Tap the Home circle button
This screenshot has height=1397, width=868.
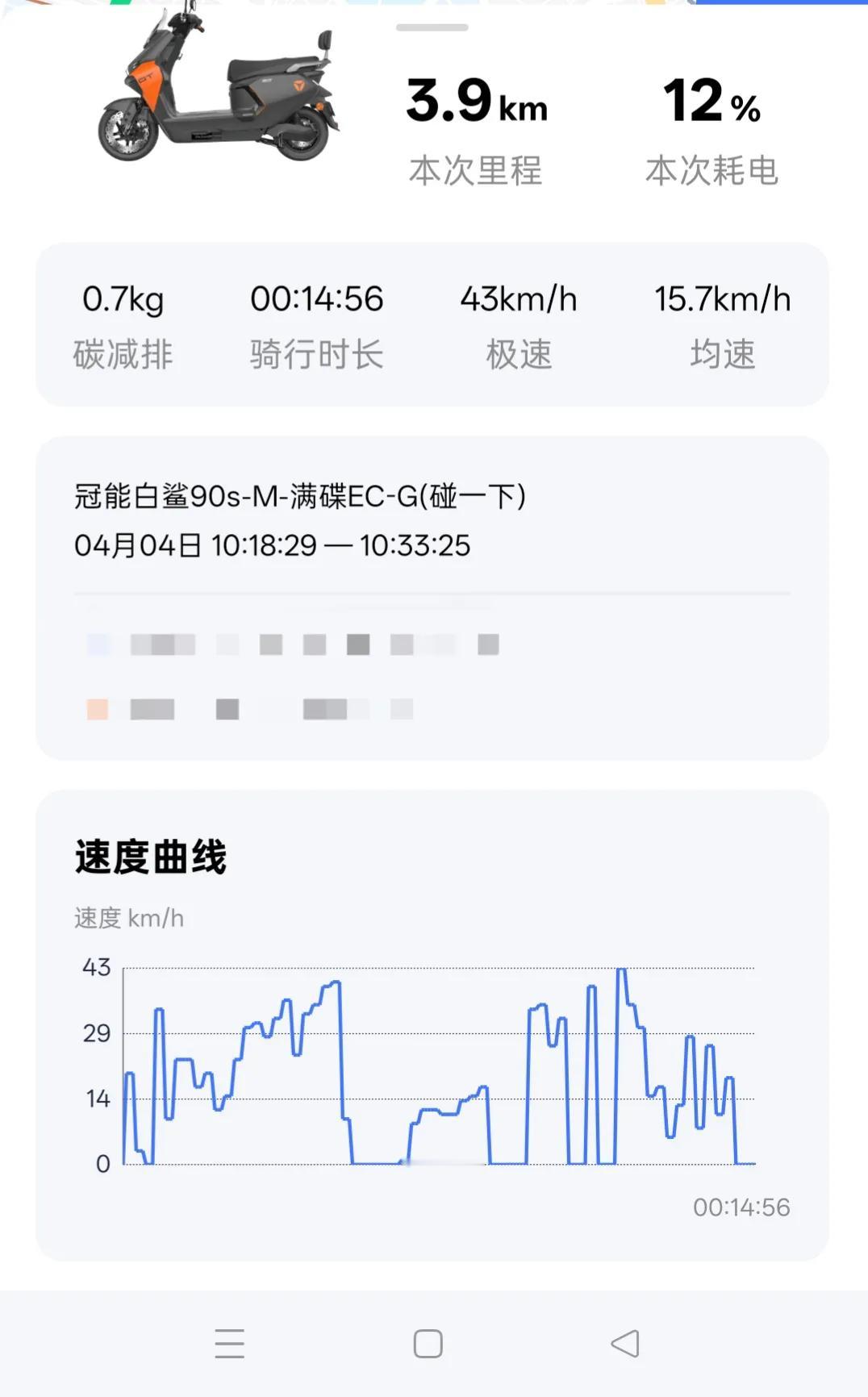(x=428, y=1343)
